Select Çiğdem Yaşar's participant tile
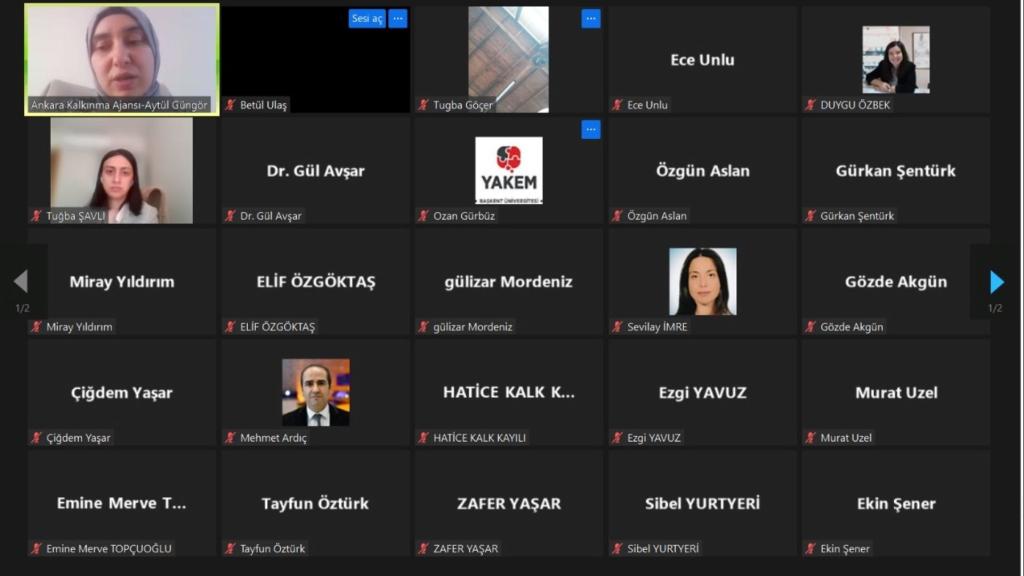Viewport: 1024px width, 576px height. (122, 392)
